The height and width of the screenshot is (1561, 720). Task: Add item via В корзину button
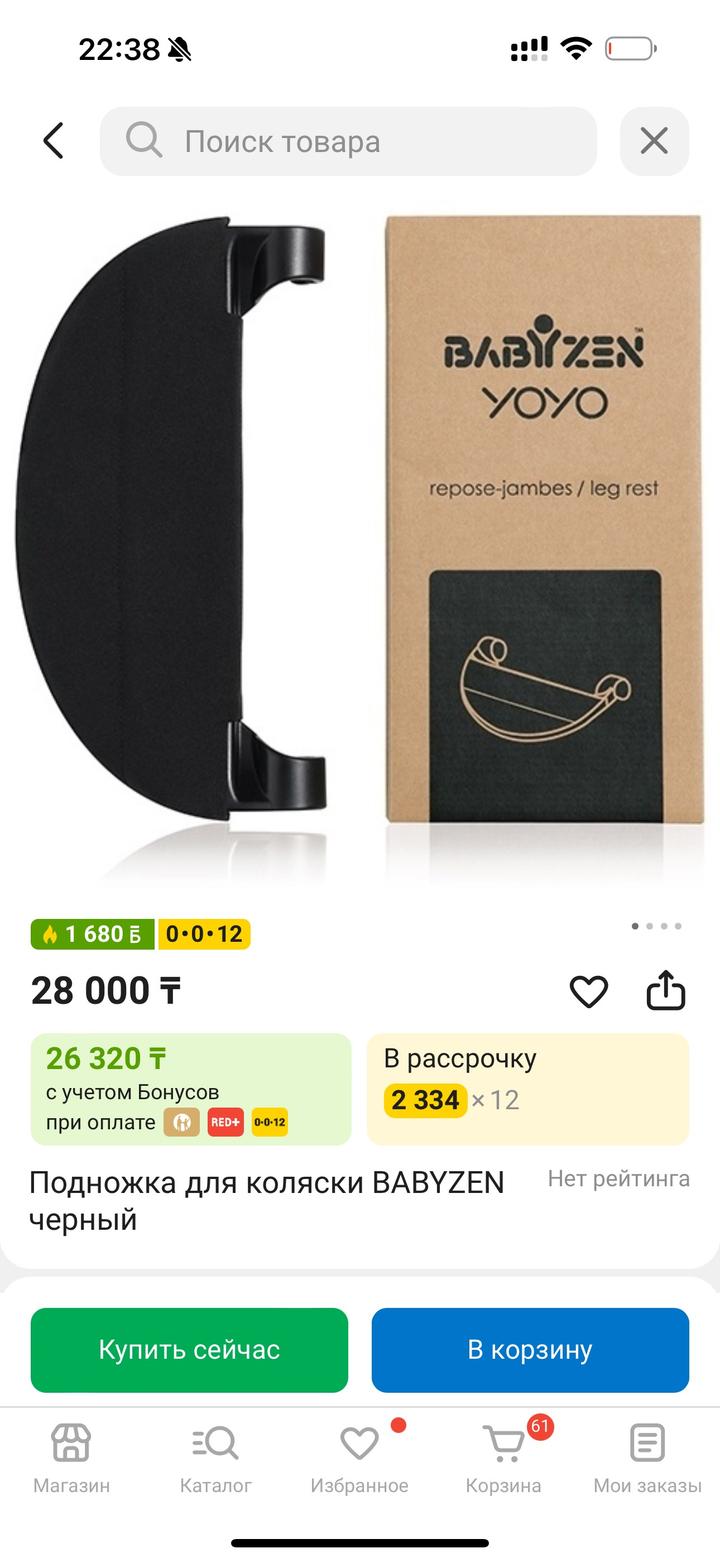(530, 1349)
